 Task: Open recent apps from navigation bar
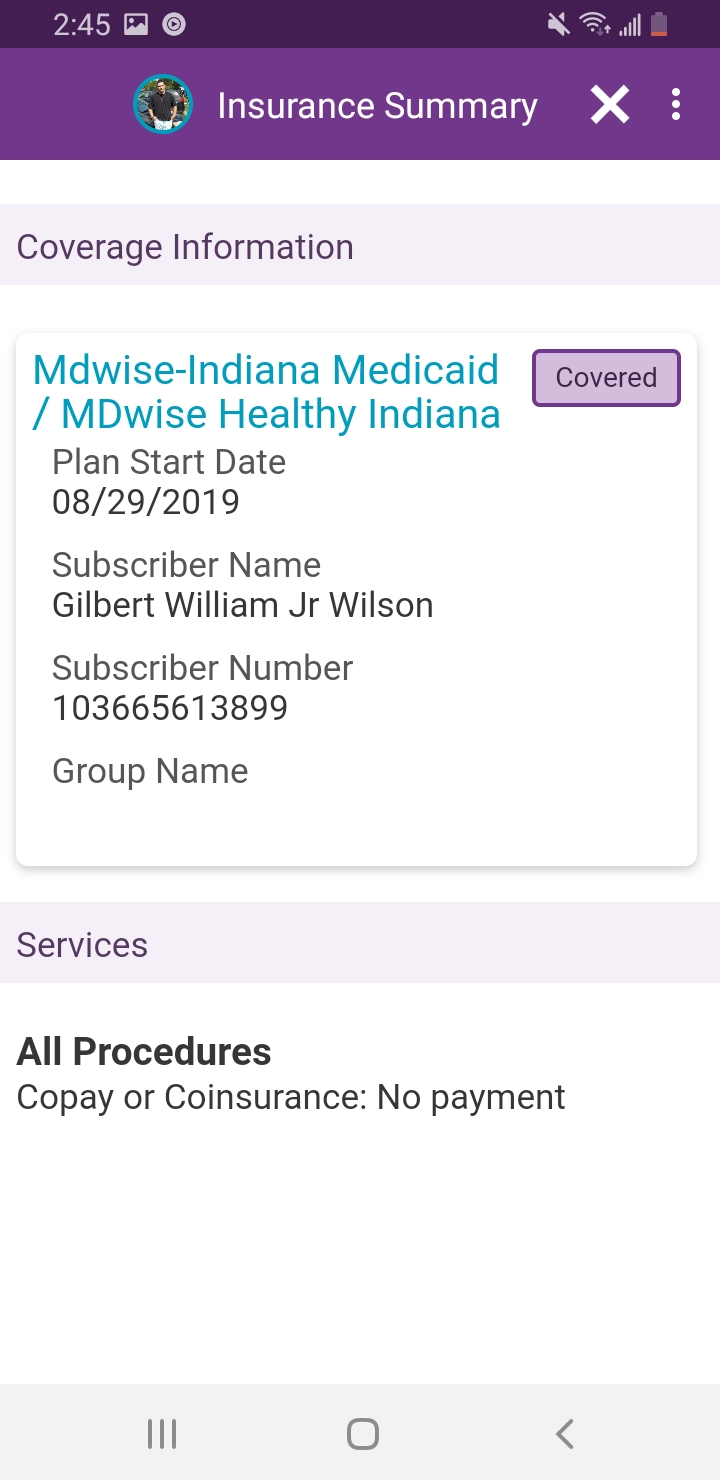162,1434
